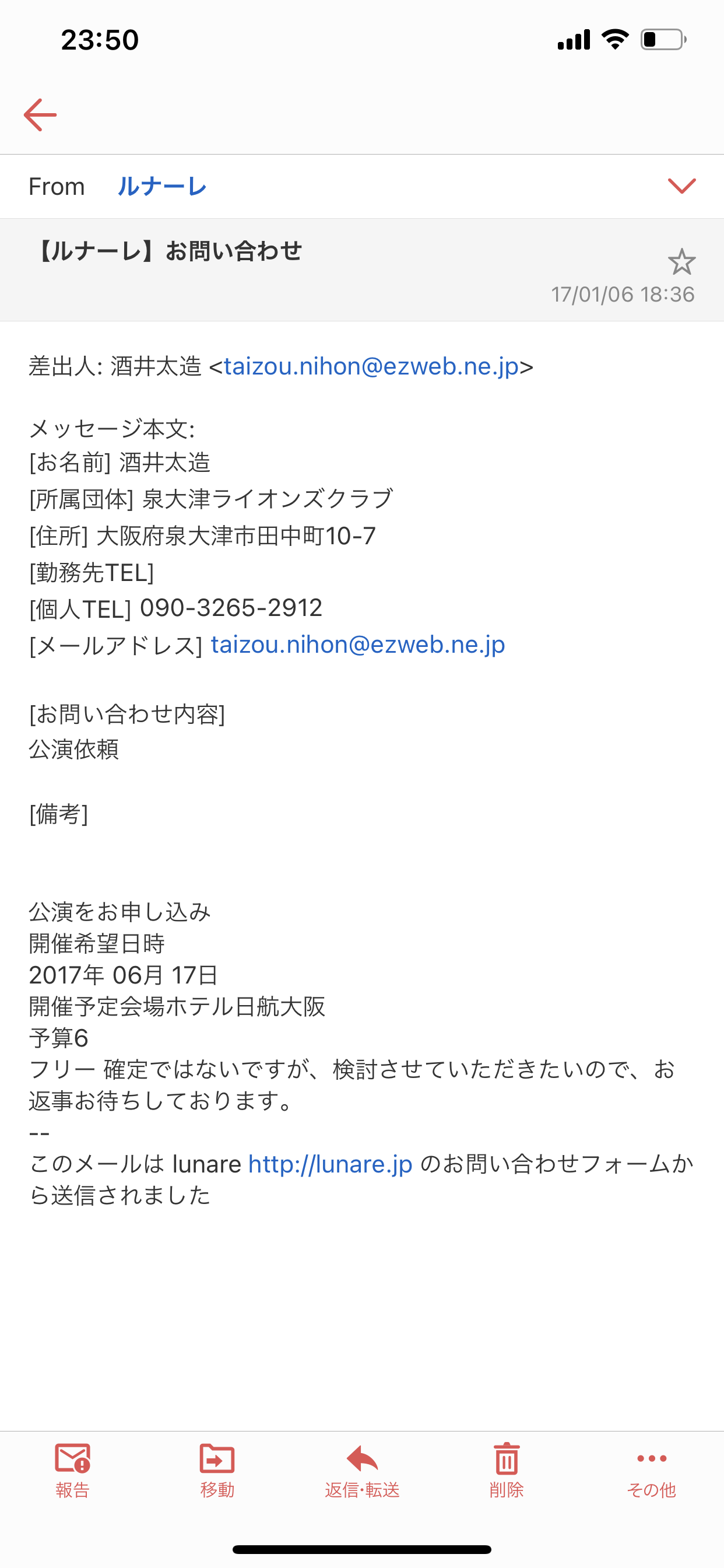Viewport: 724px width, 1568px height.
Task: Delete this email with 削除
Action: (x=507, y=1471)
